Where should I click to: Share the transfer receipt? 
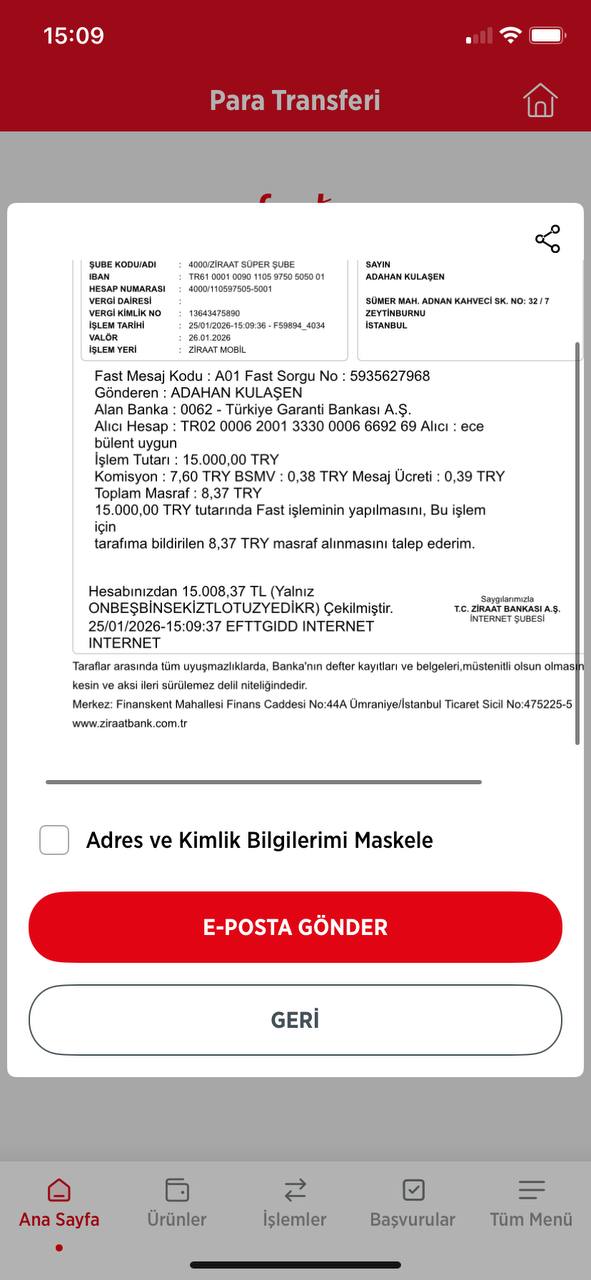pyautogui.click(x=547, y=239)
